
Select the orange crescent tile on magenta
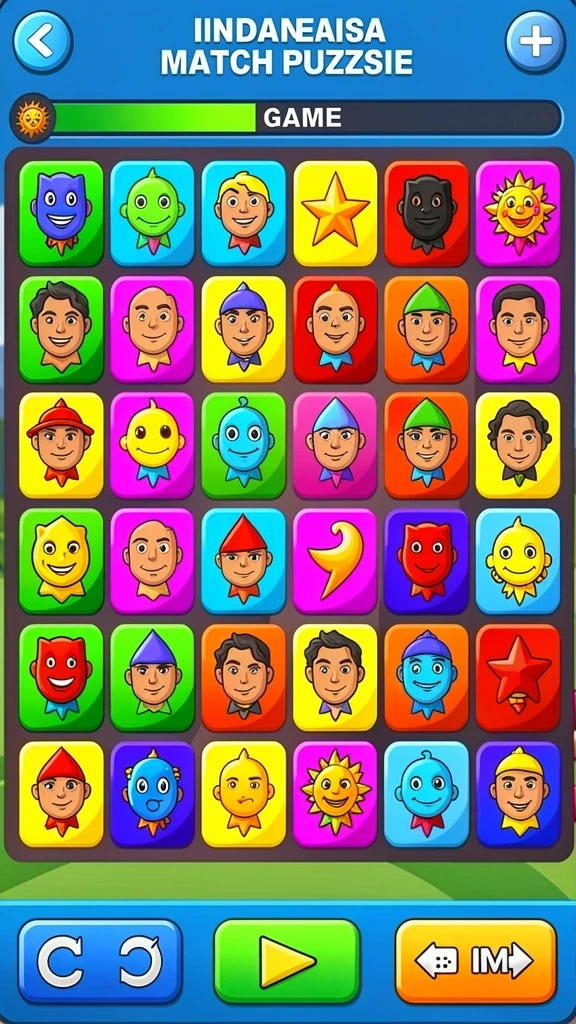[335, 562]
